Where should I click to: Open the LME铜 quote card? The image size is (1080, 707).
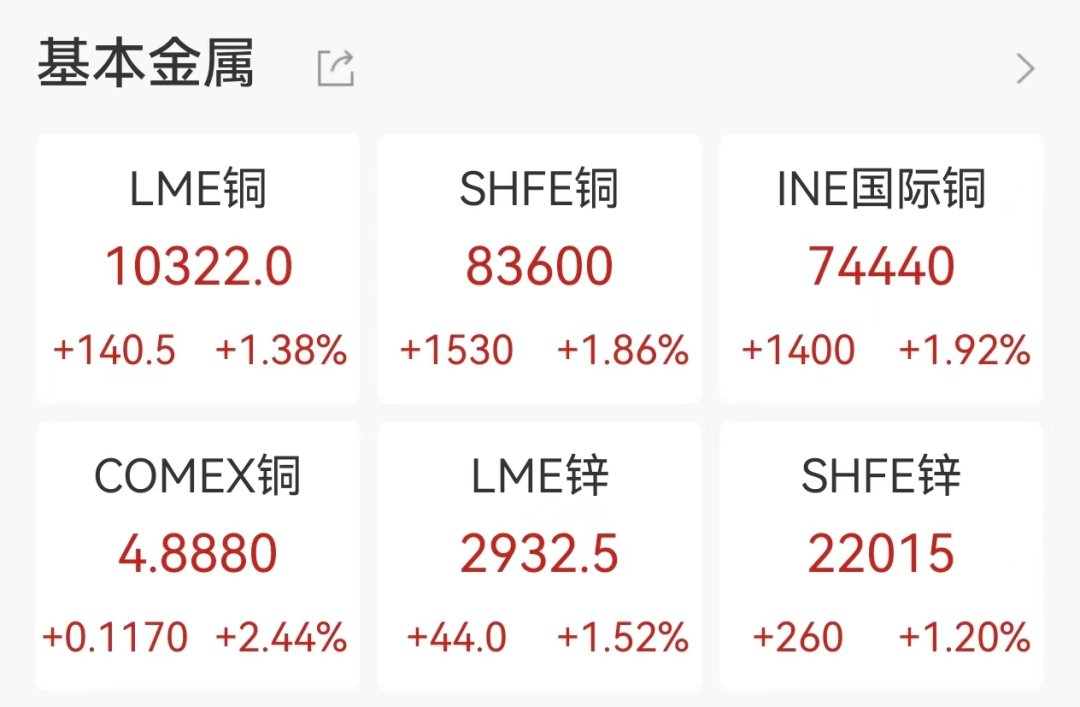pos(198,268)
